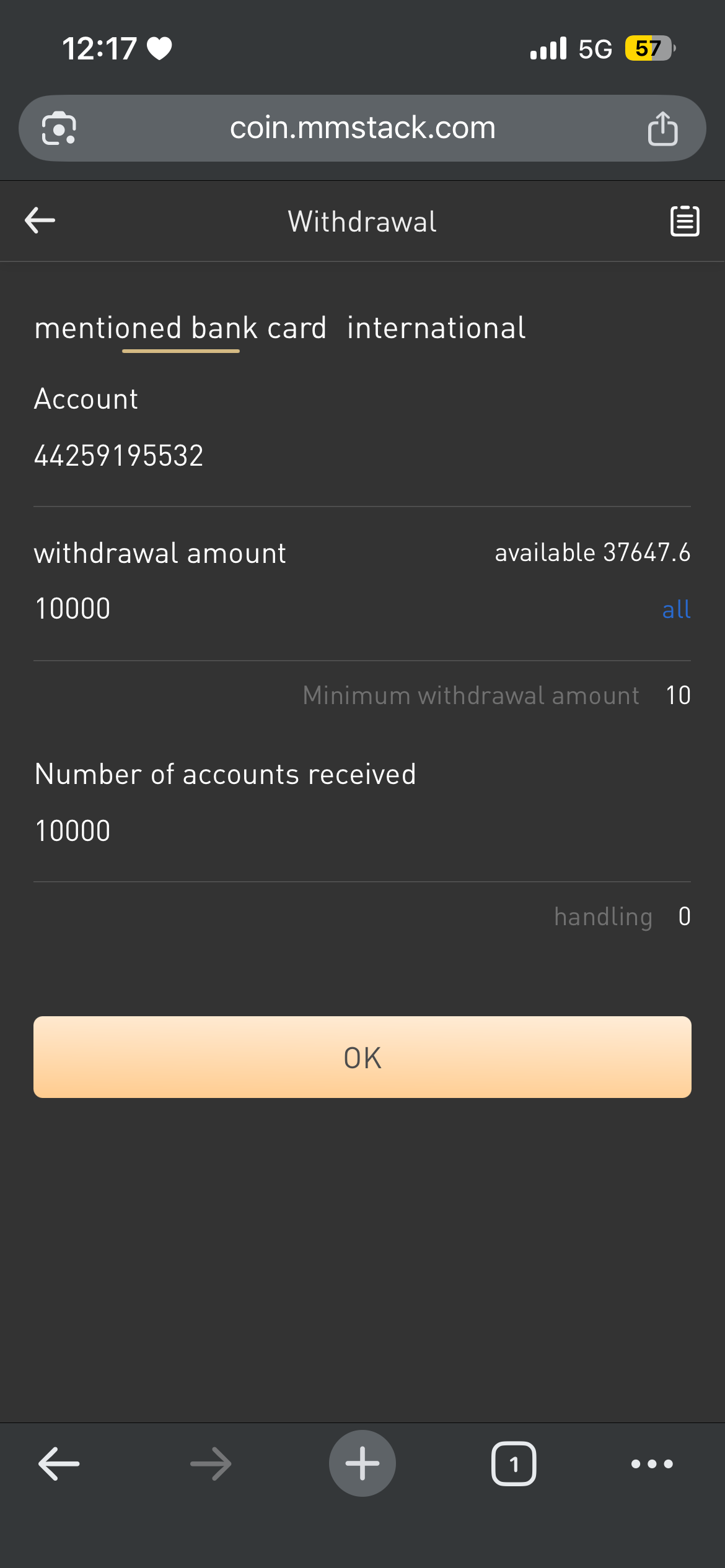The width and height of the screenshot is (725, 1568).
Task: Open a new browser tab
Action: (362, 1463)
